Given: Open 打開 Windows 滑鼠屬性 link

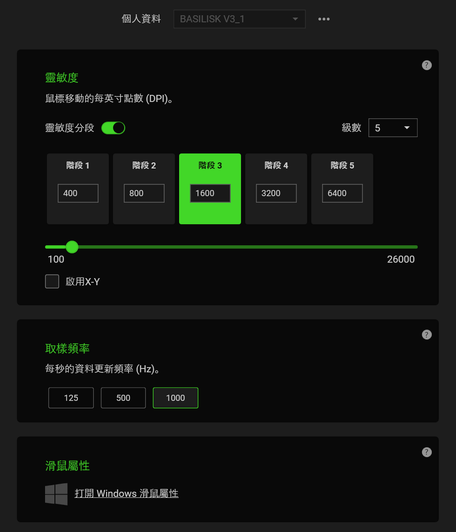Looking at the screenshot, I should pos(126,493).
